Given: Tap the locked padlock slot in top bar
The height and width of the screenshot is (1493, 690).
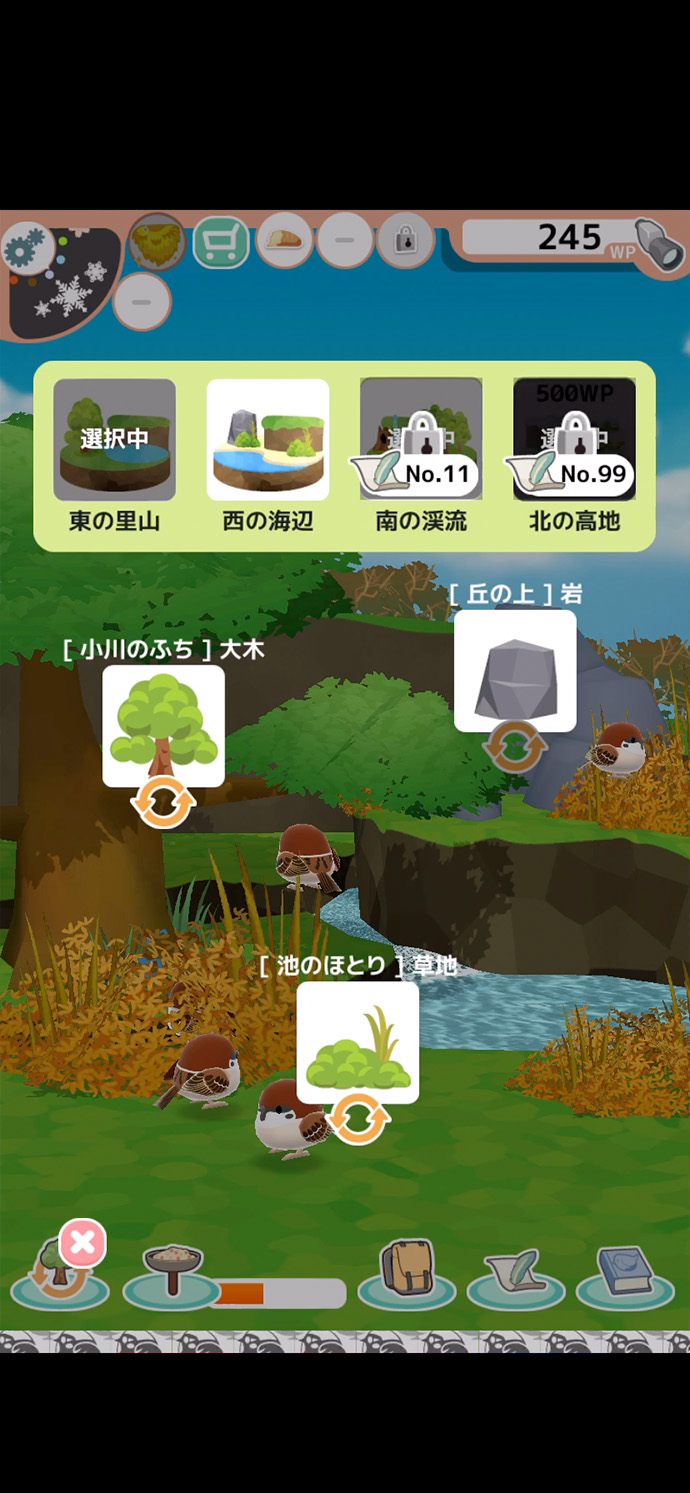Looking at the screenshot, I should click(x=405, y=241).
